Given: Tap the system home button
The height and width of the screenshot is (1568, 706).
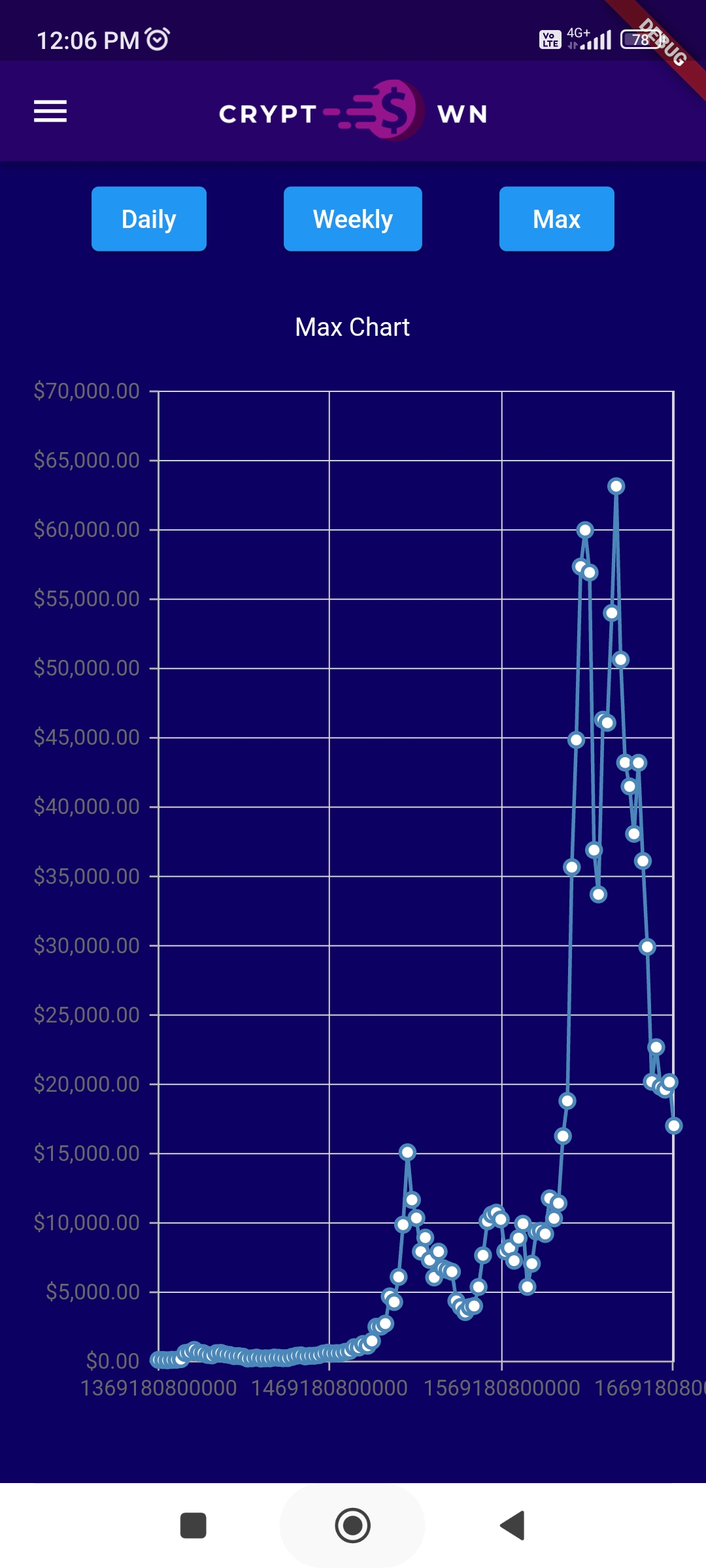Looking at the screenshot, I should 352,1526.
